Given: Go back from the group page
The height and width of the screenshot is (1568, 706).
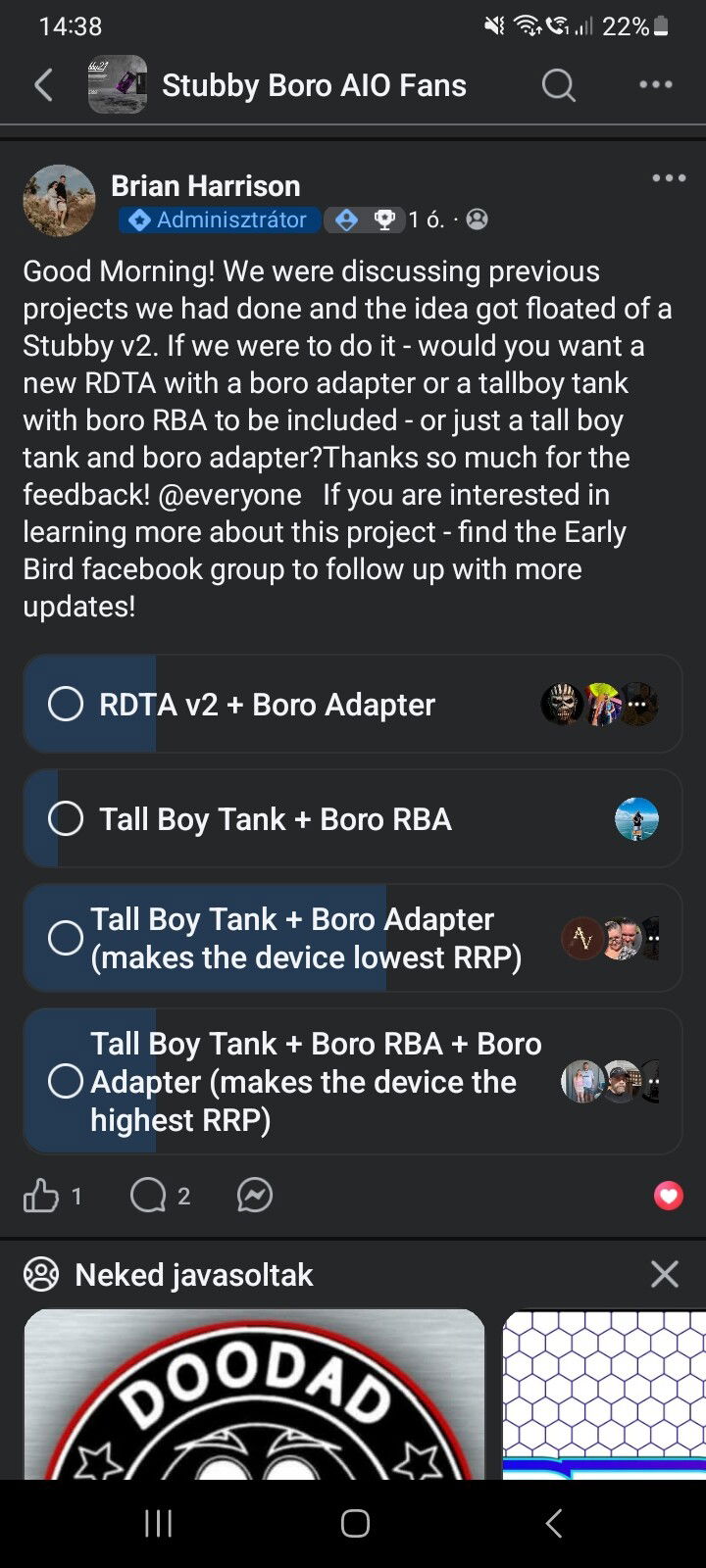Looking at the screenshot, I should pyautogui.click(x=43, y=85).
